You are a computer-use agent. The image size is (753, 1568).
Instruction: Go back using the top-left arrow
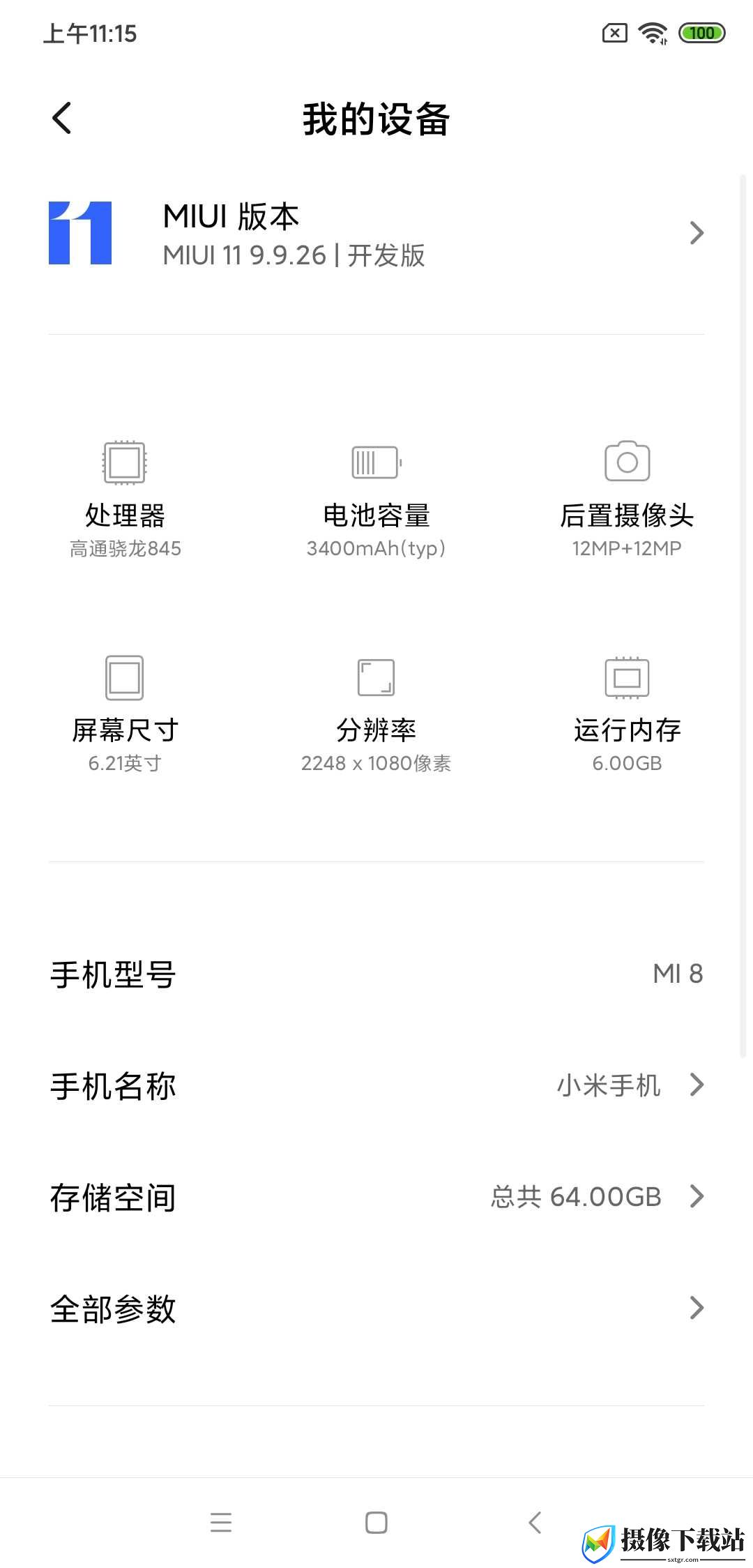pyautogui.click(x=61, y=118)
